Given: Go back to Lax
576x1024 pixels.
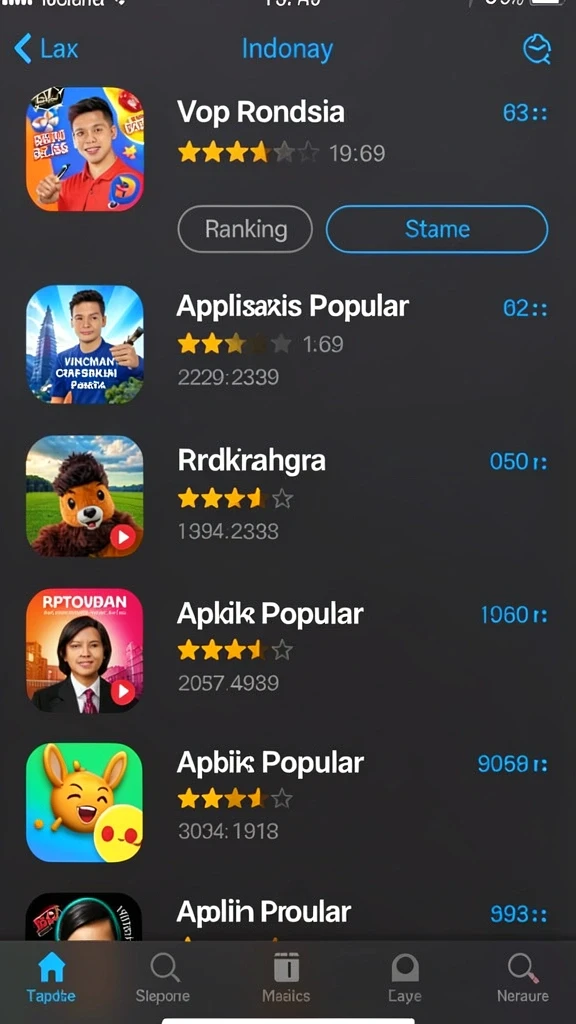Looking at the screenshot, I should click(x=46, y=49).
